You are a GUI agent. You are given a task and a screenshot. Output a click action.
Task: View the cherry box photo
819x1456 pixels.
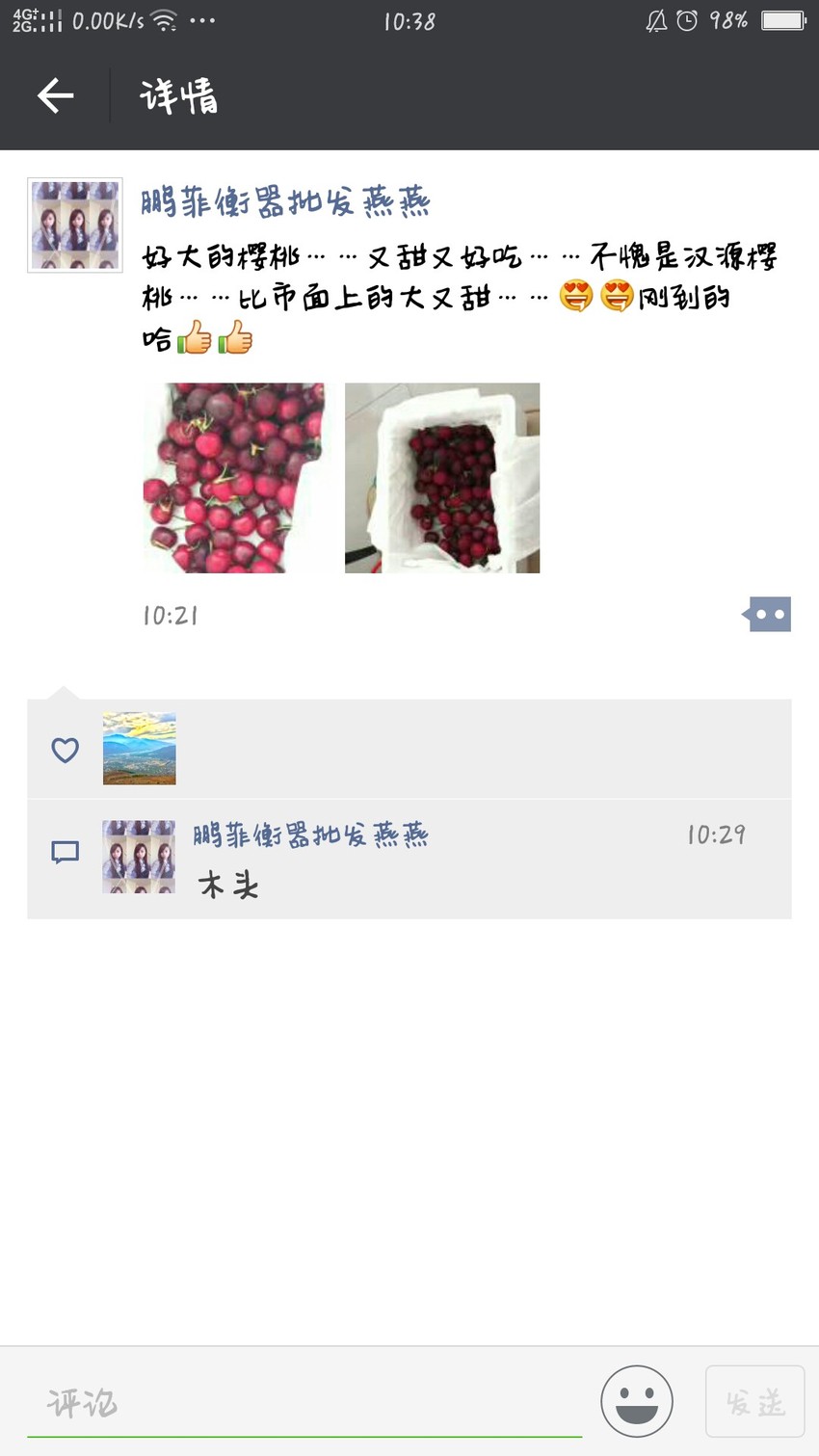pyautogui.click(x=442, y=478)
